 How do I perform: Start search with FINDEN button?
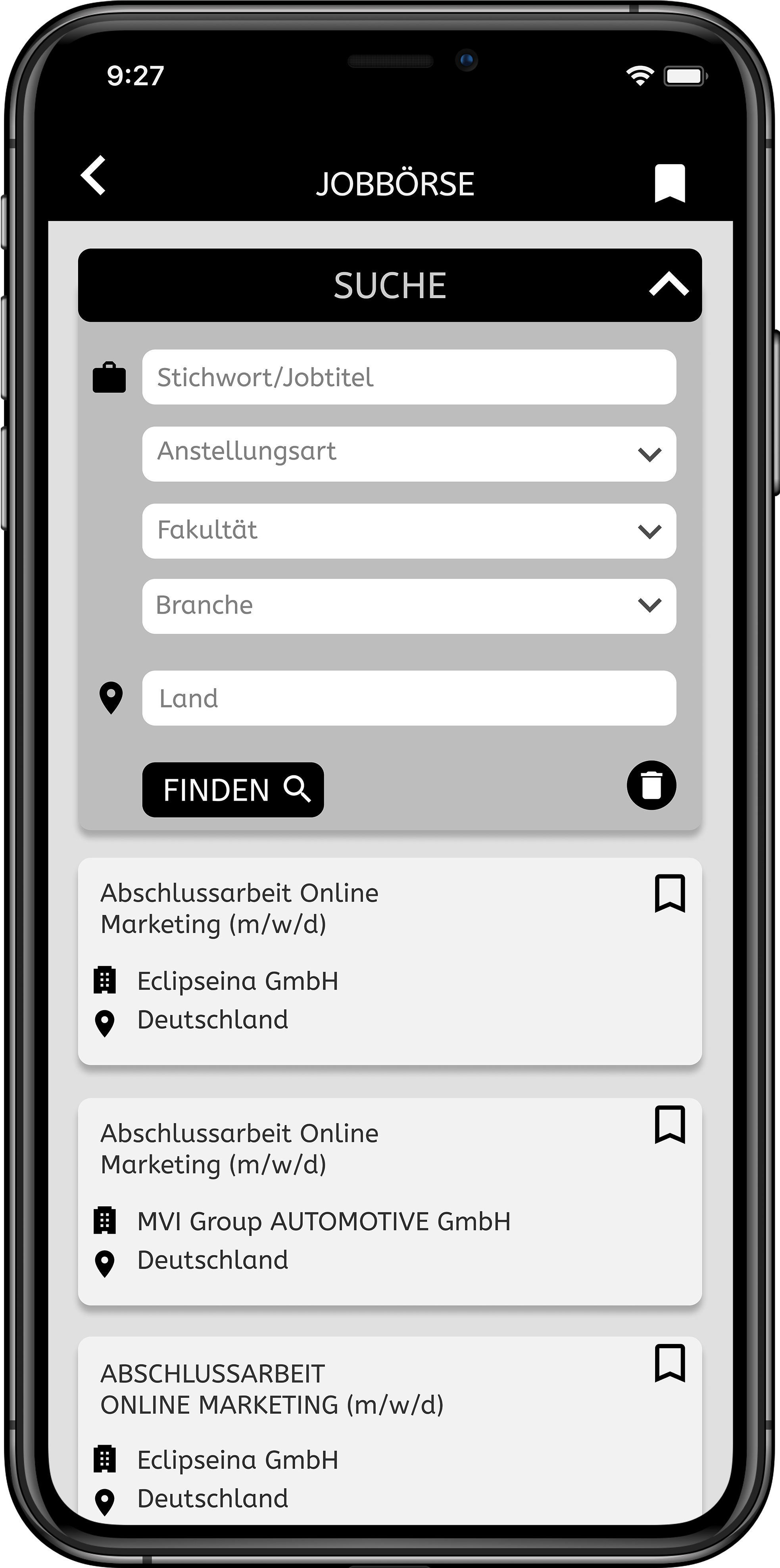point(232,790)
